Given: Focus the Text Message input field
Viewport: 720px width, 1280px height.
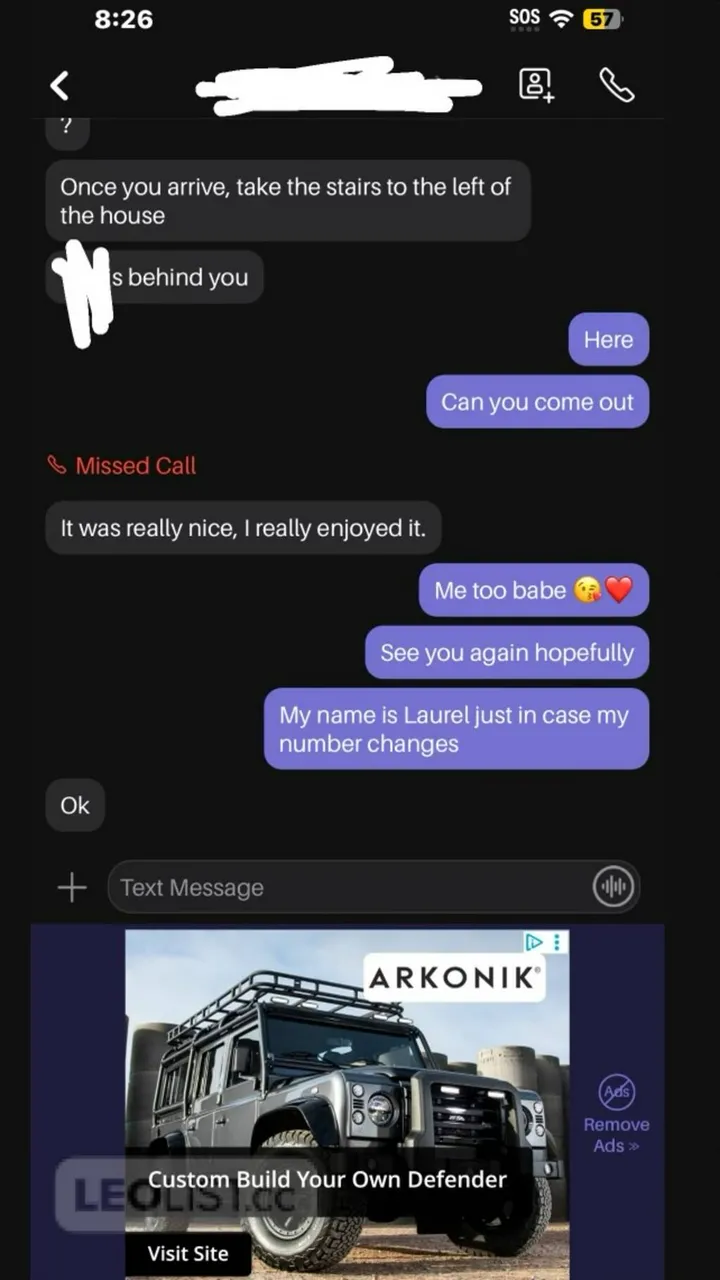Looking at the screenshot, I should pos(350,887).
